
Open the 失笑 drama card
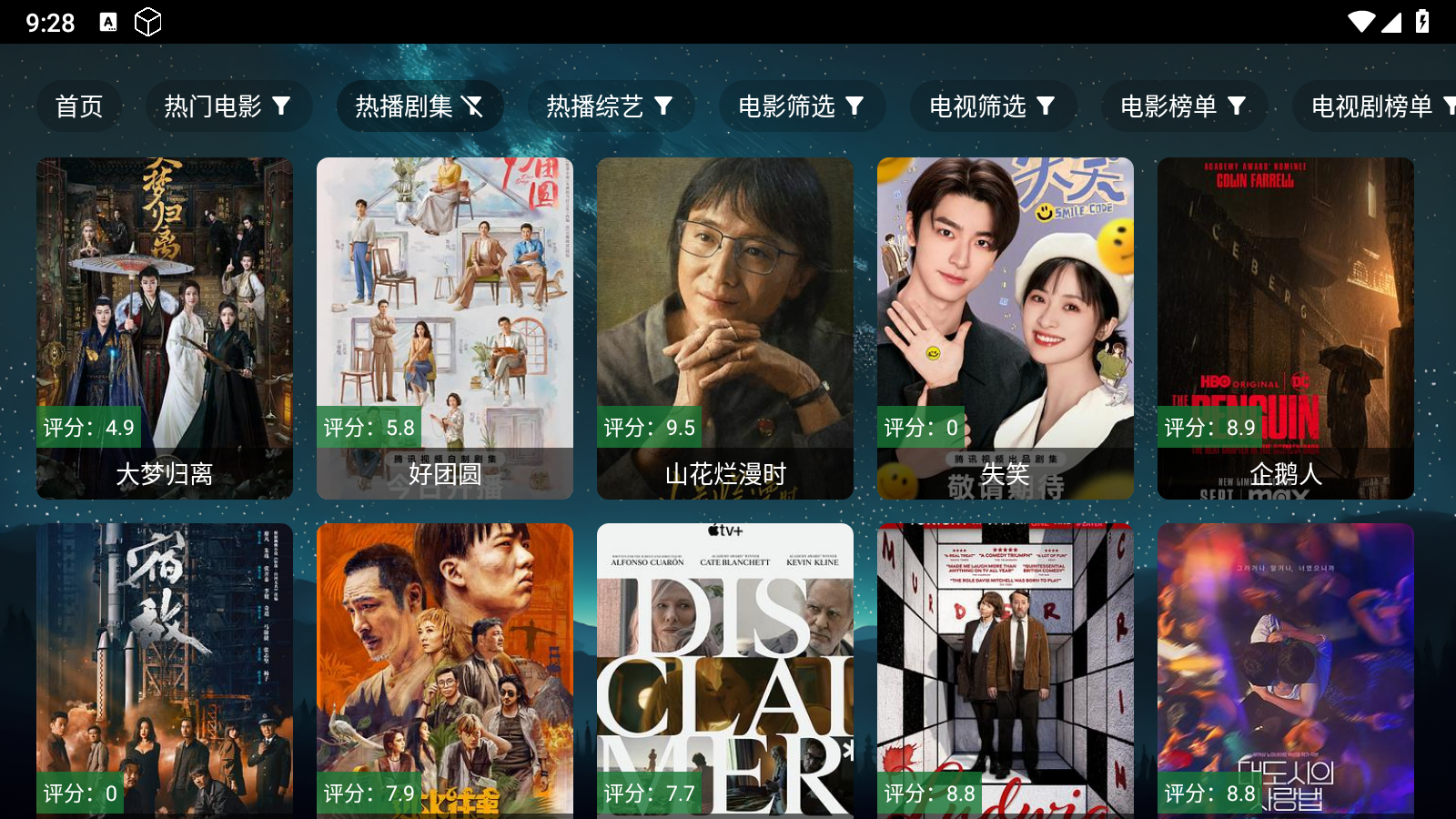1006,328
